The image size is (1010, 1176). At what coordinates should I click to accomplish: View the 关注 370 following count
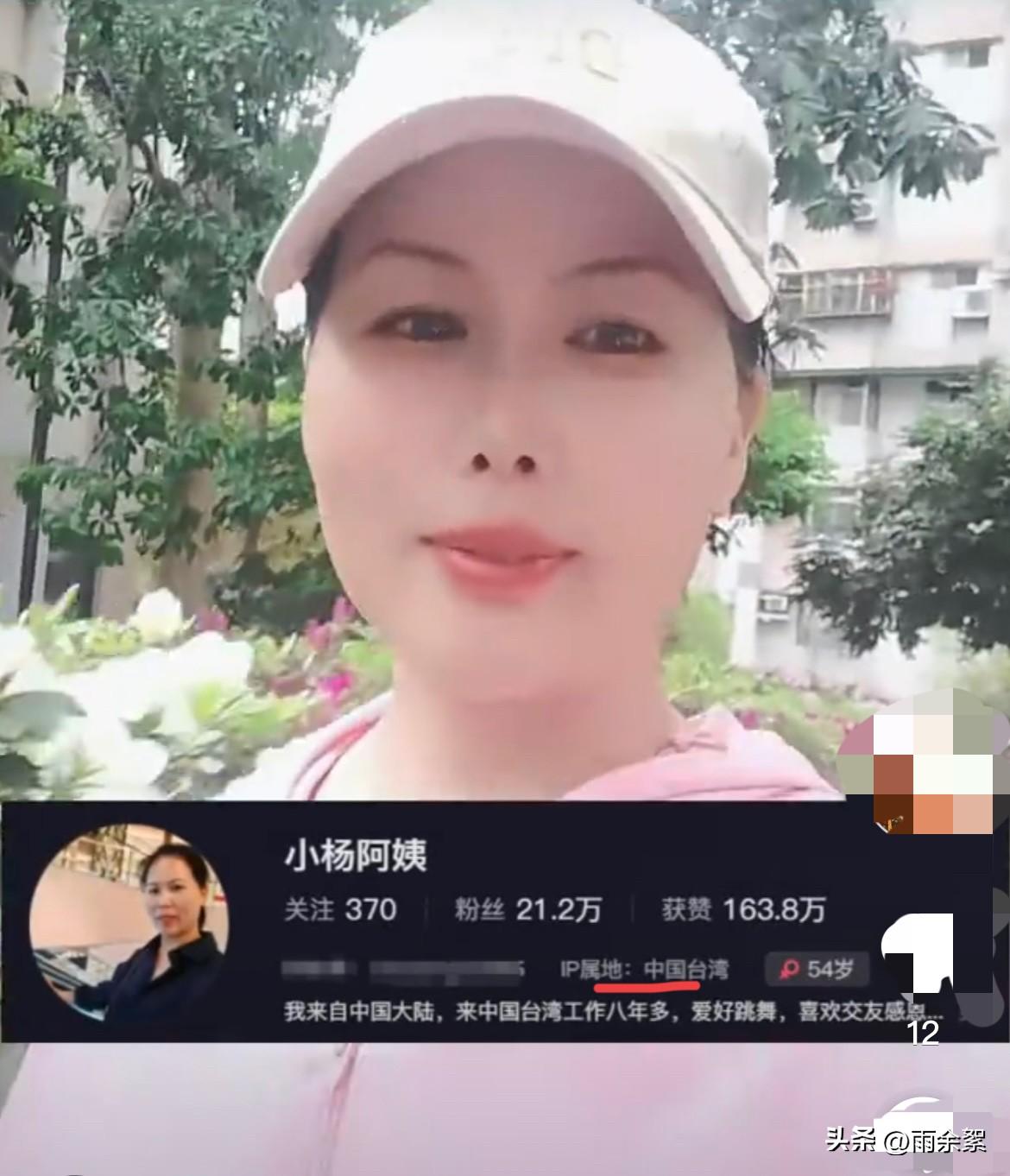tap(339, 907)
